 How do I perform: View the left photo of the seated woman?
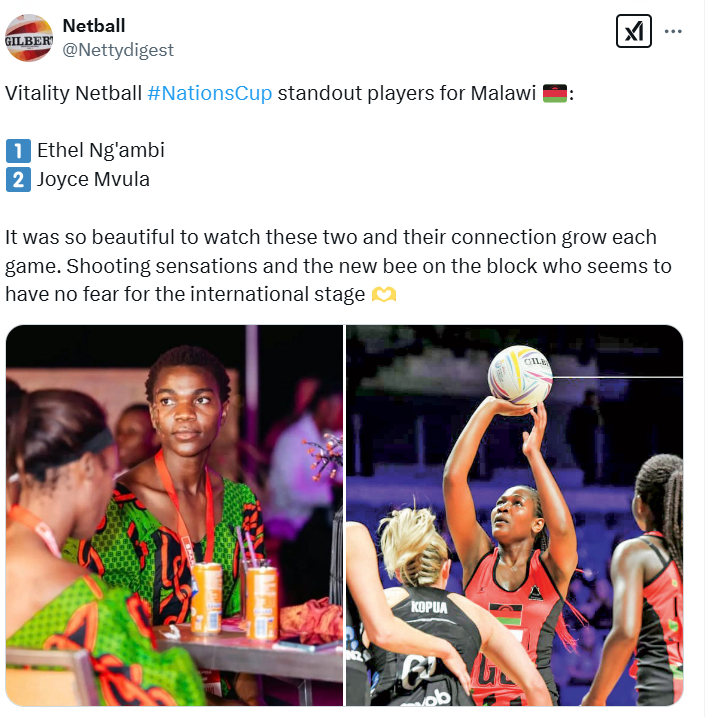(174, 515)
